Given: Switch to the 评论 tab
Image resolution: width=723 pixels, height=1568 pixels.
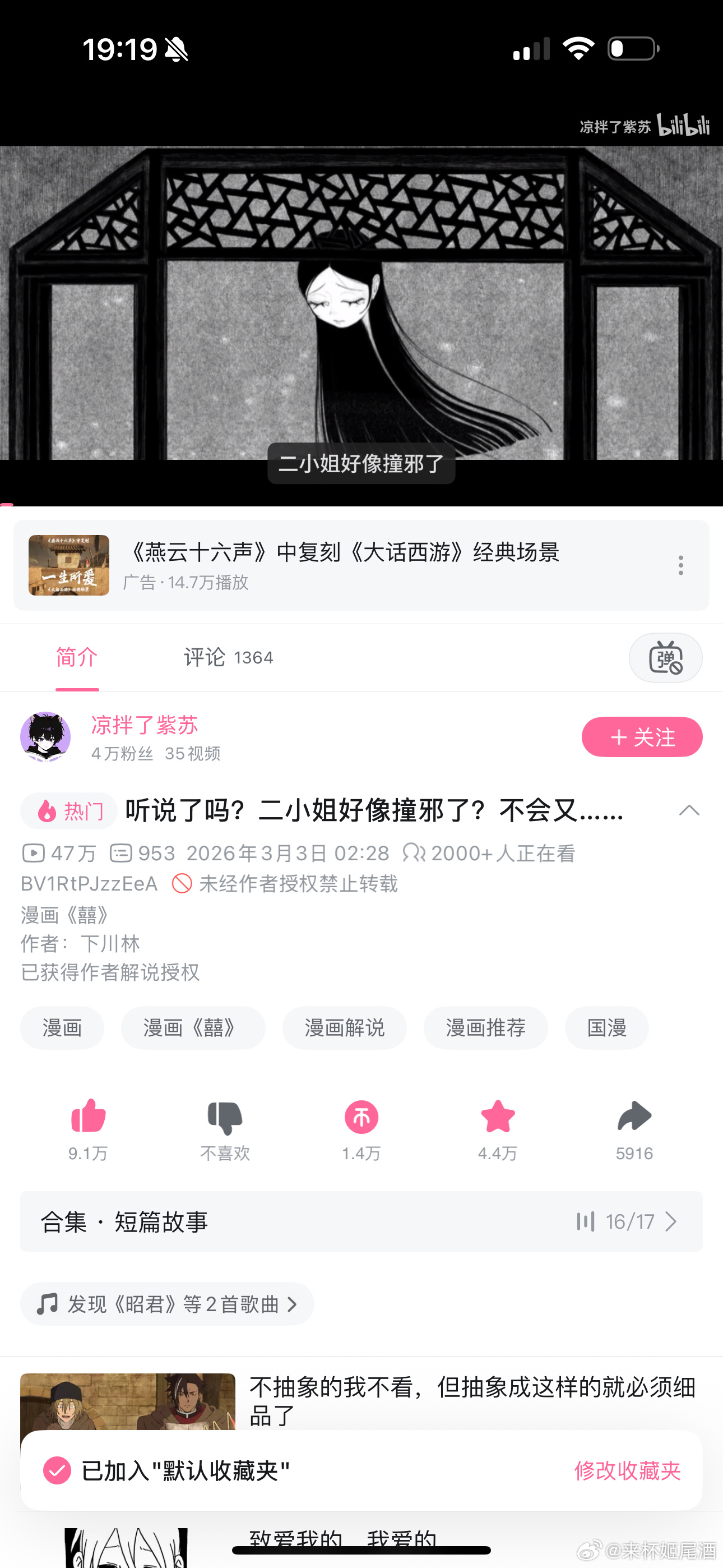Looking at the screenshot, I should coord(228,657).
